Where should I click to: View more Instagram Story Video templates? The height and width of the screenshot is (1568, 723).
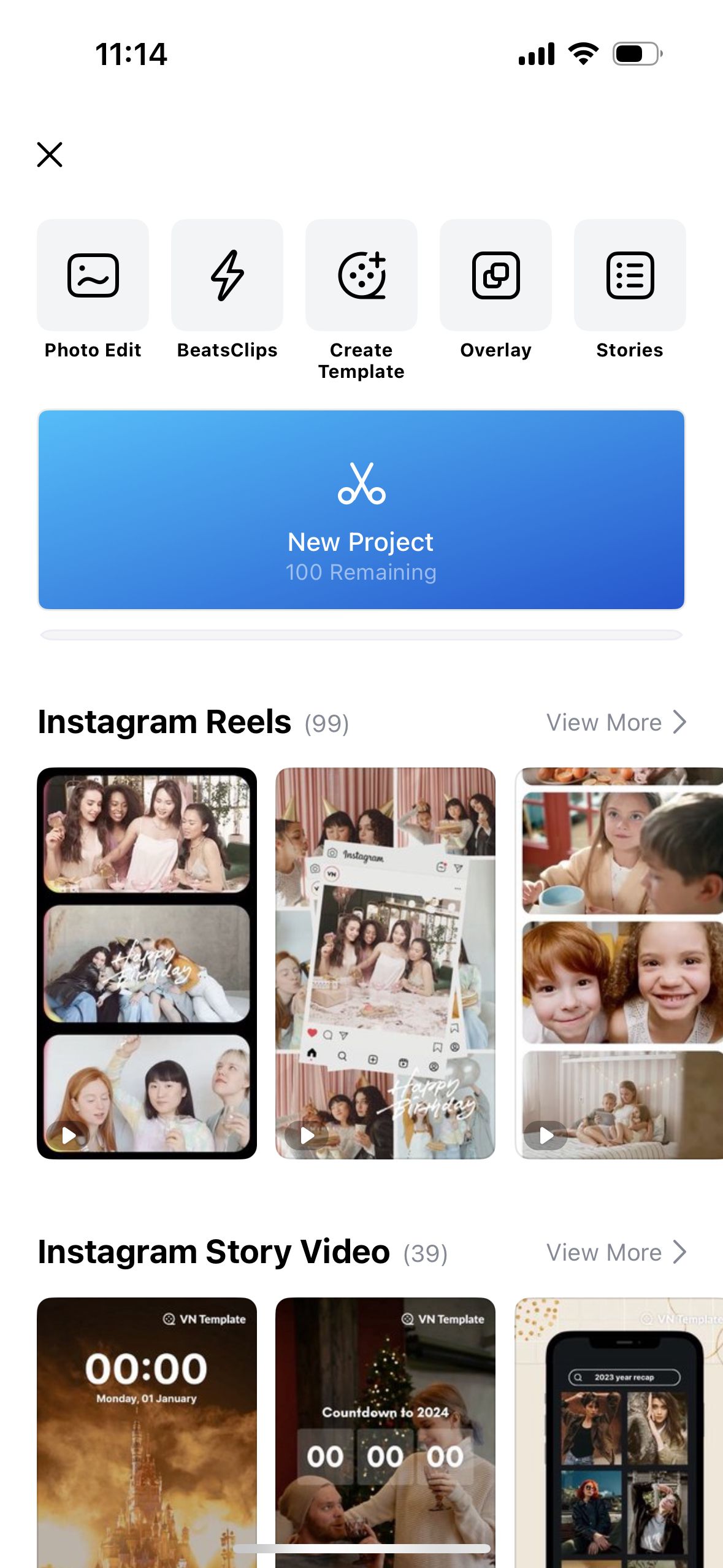click(x=616, y=1252)
